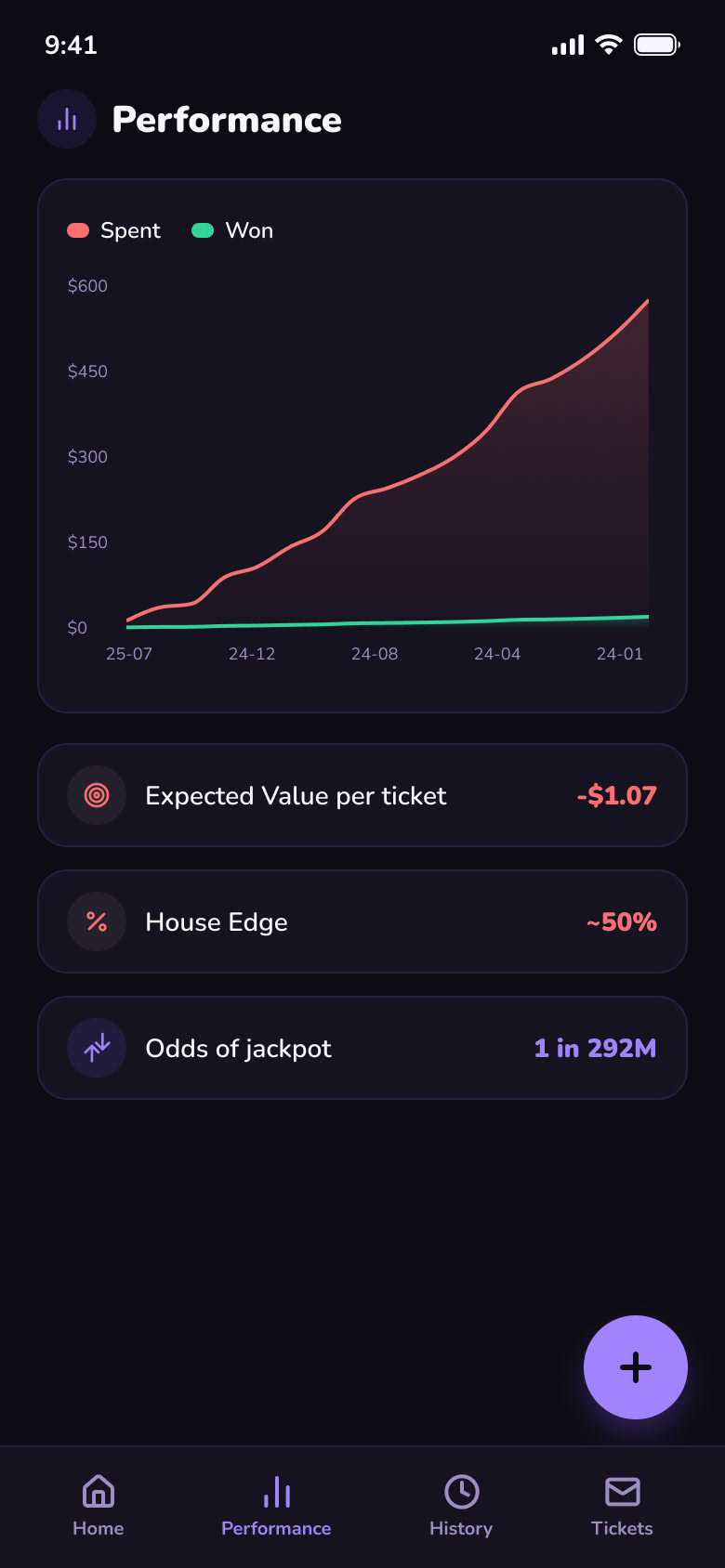This screenshot has height=1568, width=725.
Task: Open the Expected Value per ticket card
Action: 362,795
